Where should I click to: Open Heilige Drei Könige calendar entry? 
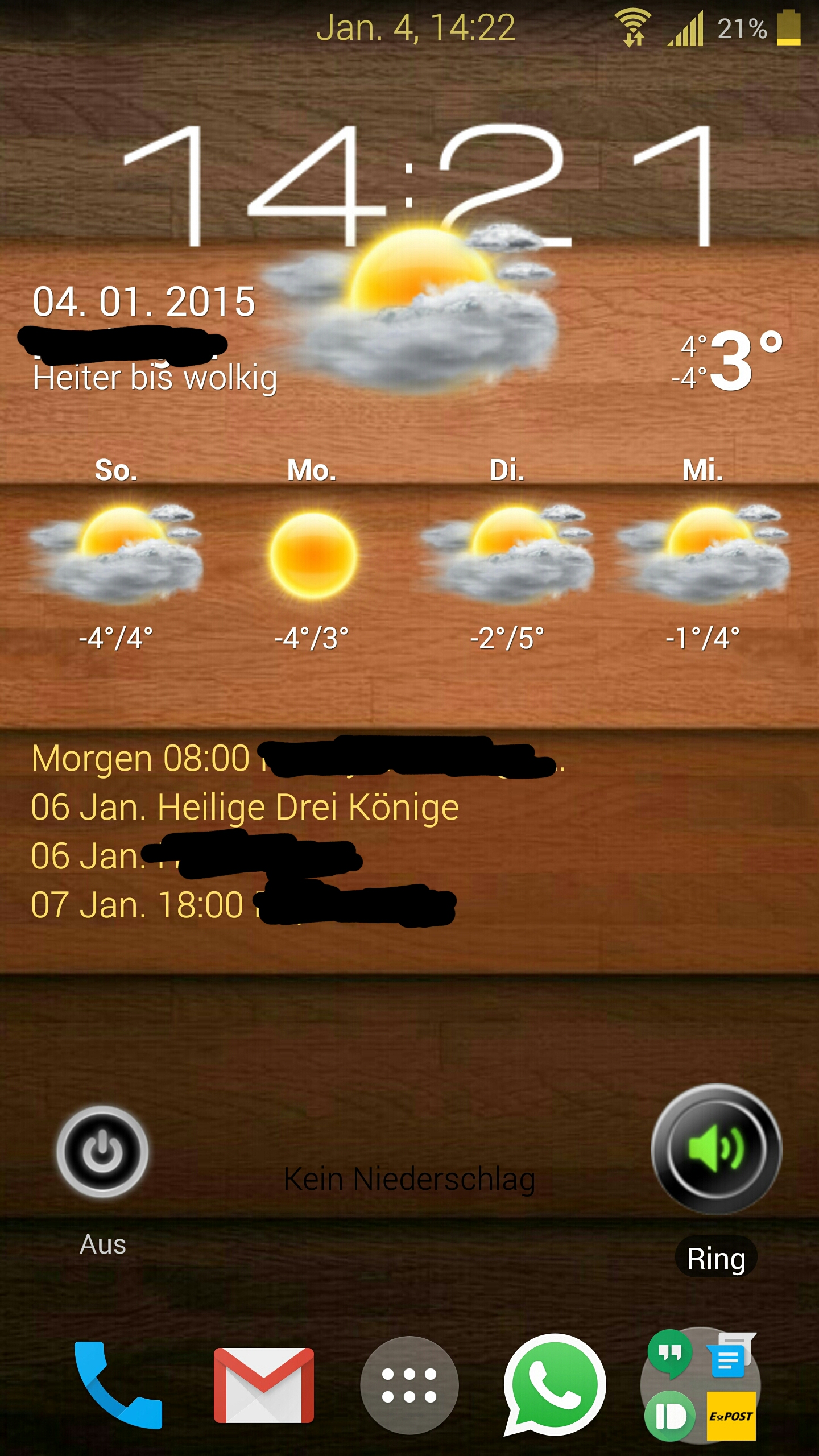point(245,807)
